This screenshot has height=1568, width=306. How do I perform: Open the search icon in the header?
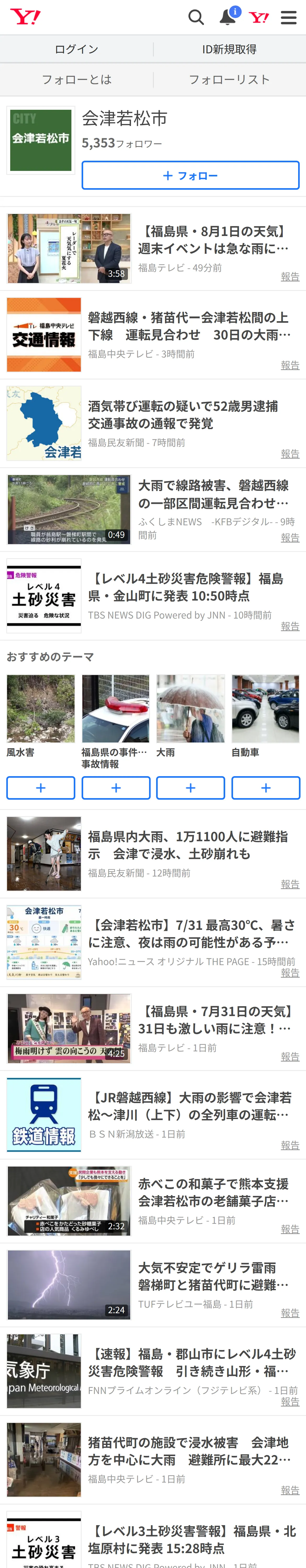click(196, 17)
